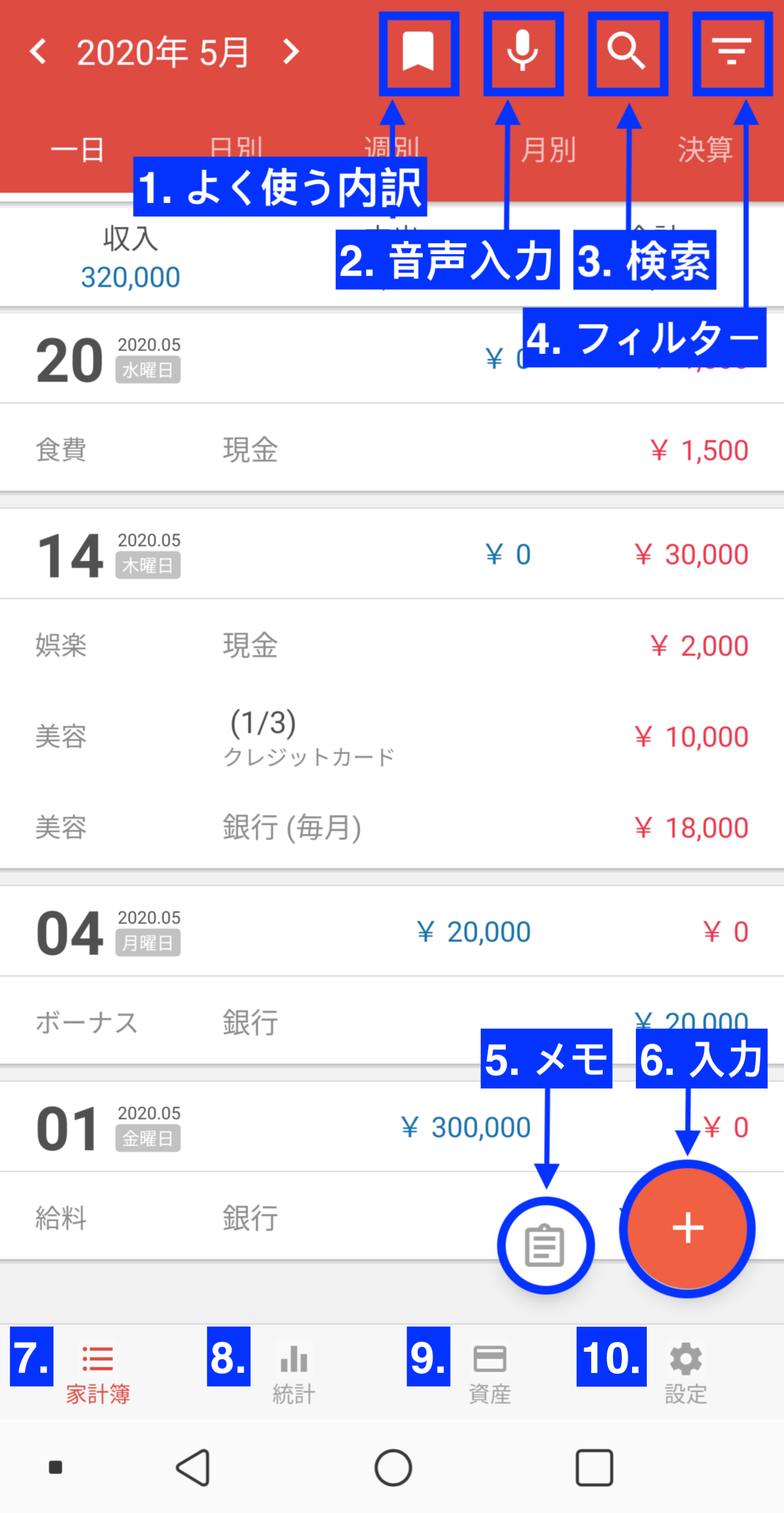The height and width of the screenshot is (1513, 784).
Task: Go to the previous month
Action: pyautogui.click(x=39, y=52)
